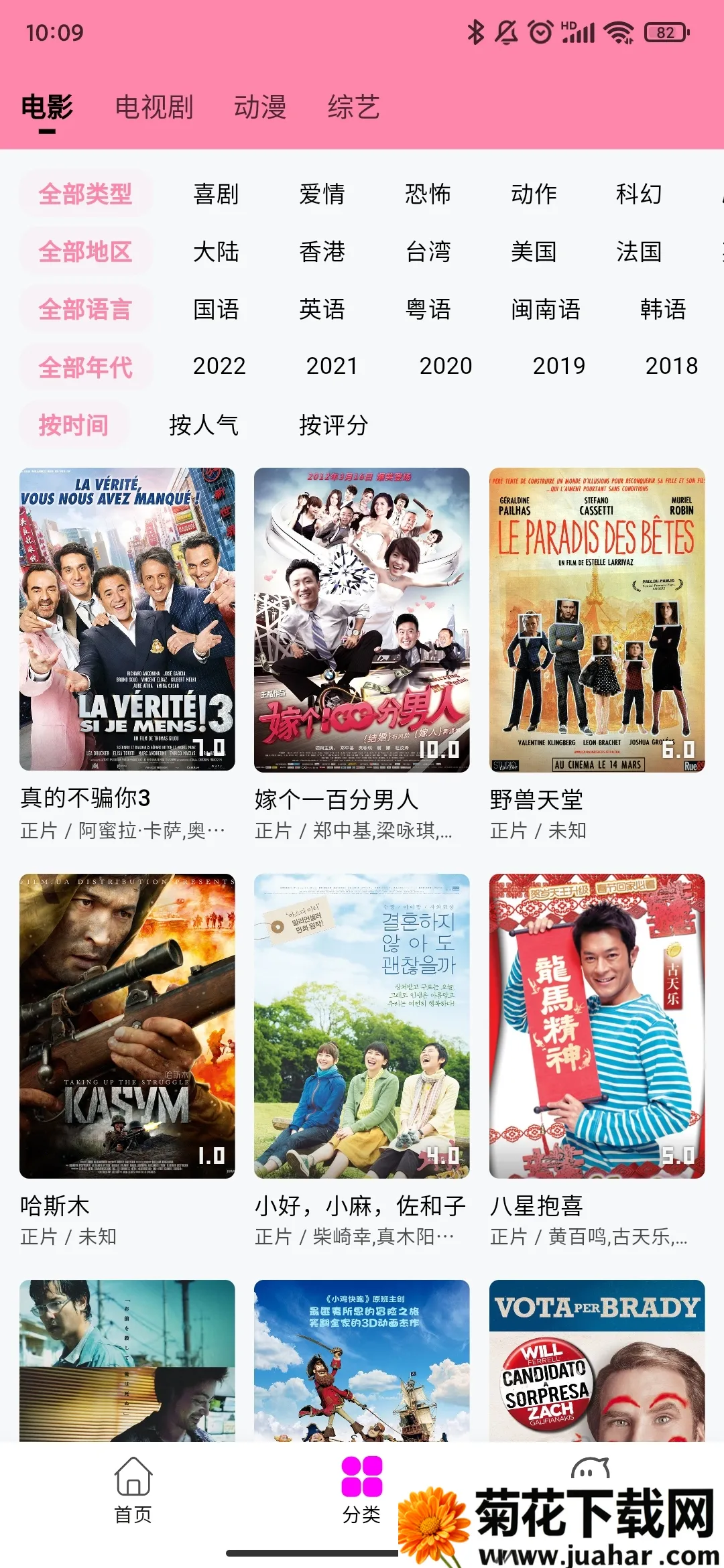The image size is (724, 1568).
Task: Pick the 2019 year filter
Action: click(558, 367)
